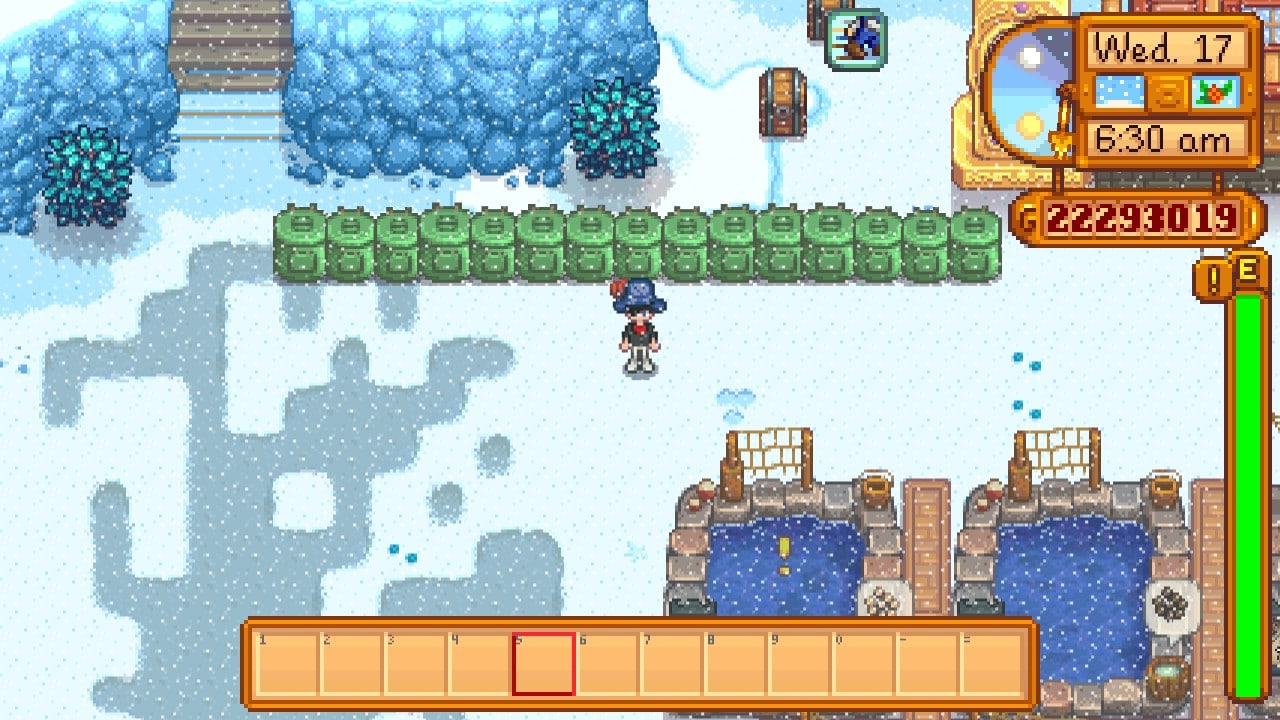Open the quest journal exclamation icon
Image resolution: width=1280 pixels, height=720 pixels.
1213,280
